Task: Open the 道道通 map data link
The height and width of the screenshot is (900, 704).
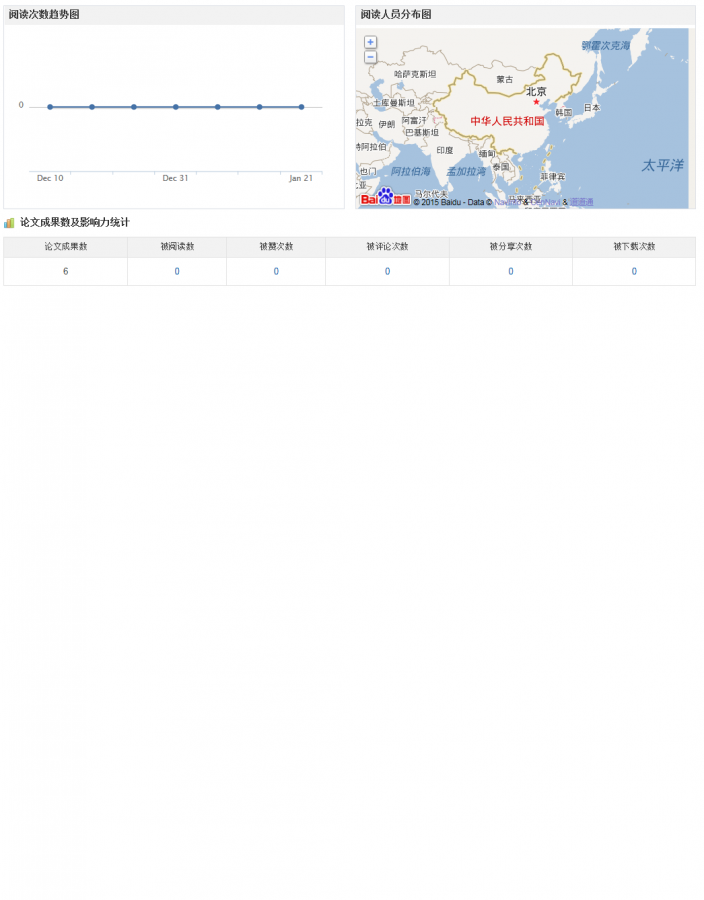Action: [x=582, y=202]
